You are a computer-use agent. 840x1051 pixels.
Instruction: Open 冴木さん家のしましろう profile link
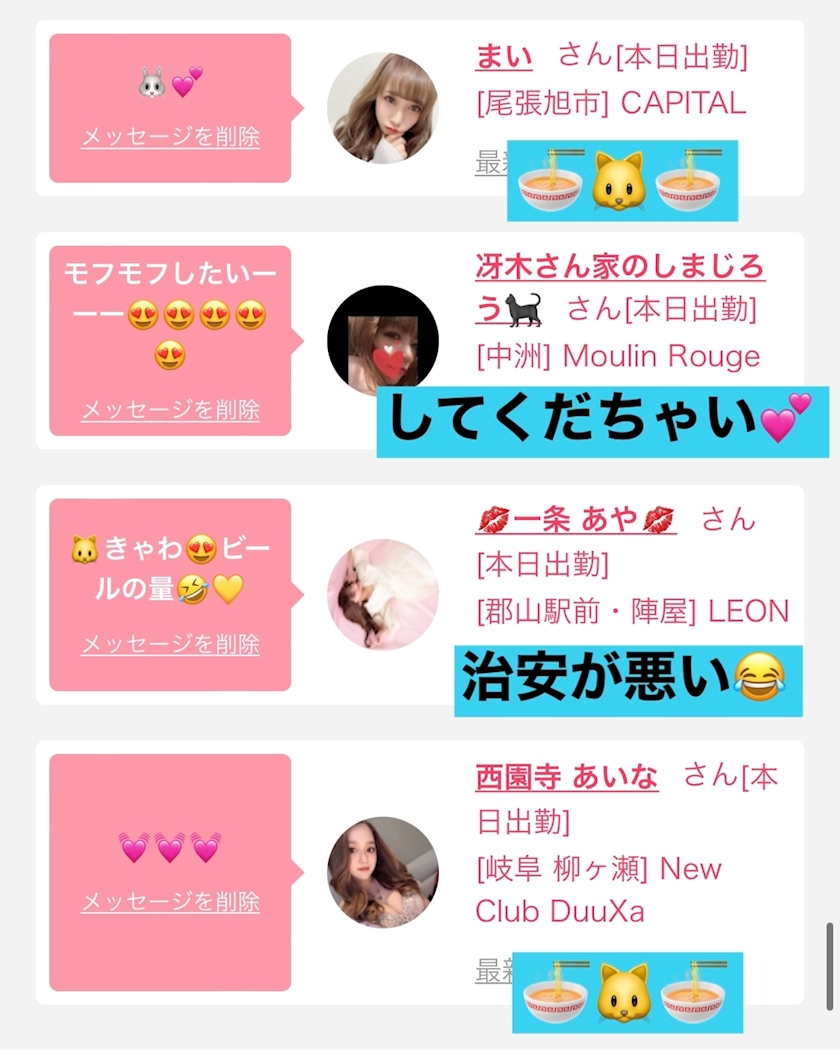[620, 289]
